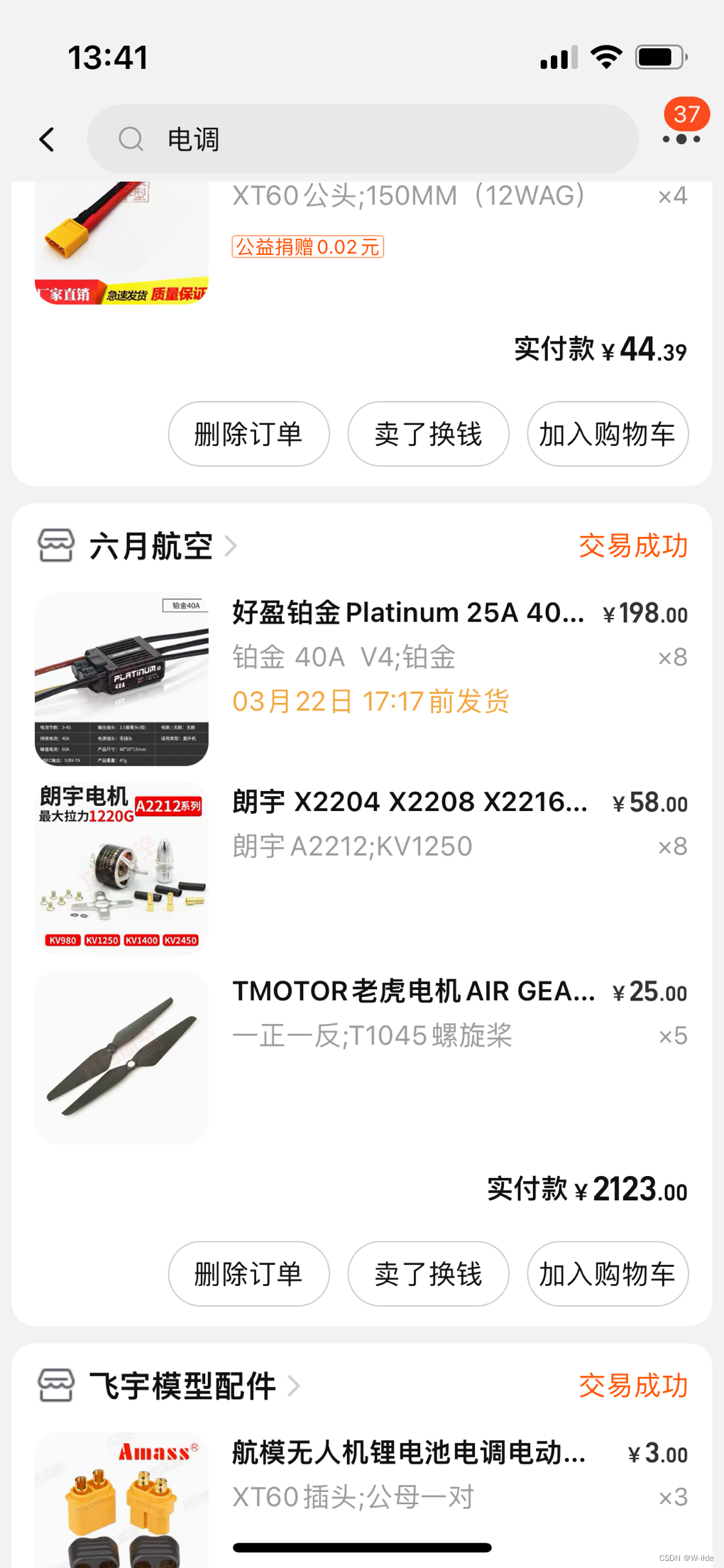Click 加入购物车 for the ¥44.39 order
The height and width of the screenshot is (1568, 724).
tap(607, 434)
